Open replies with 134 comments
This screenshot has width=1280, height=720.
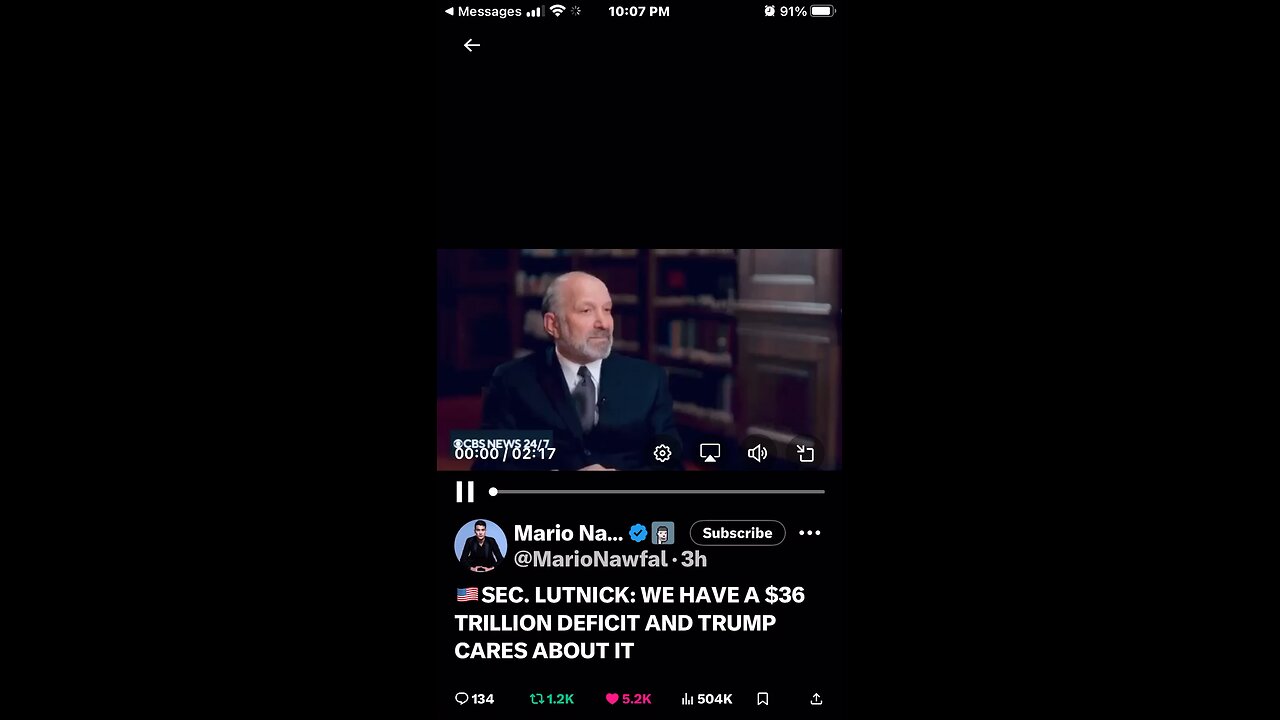(x=474, y=699)
